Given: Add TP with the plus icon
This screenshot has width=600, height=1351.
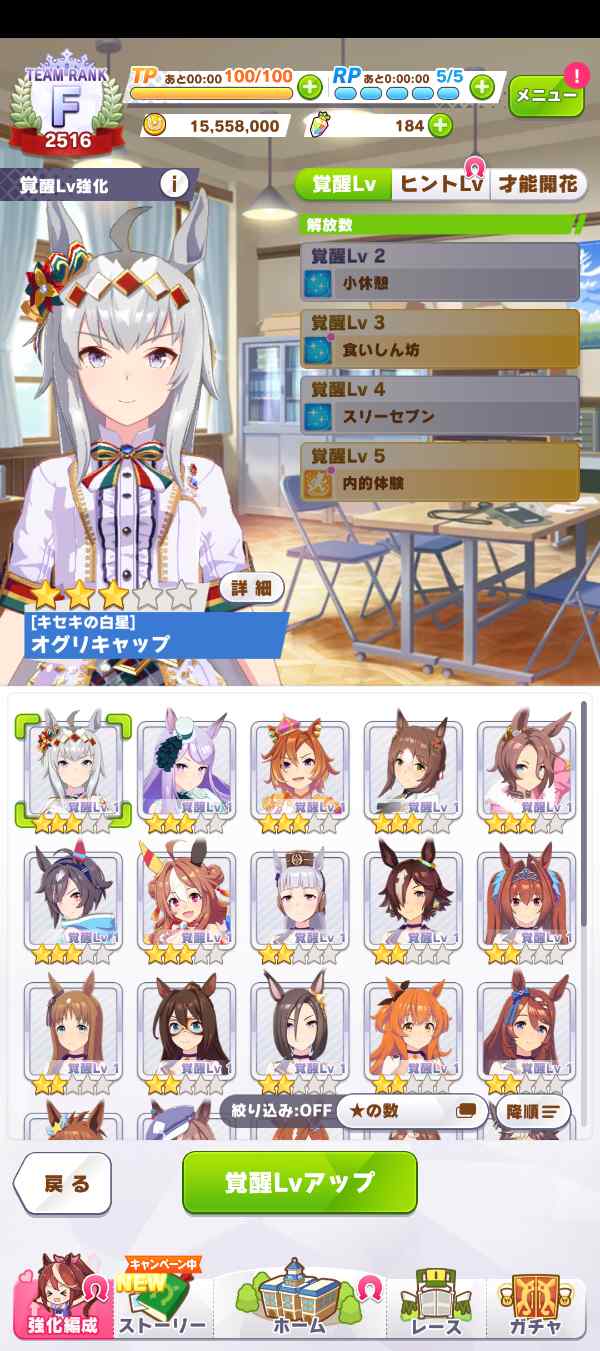Looking at the screenshot, I should 309,87.
